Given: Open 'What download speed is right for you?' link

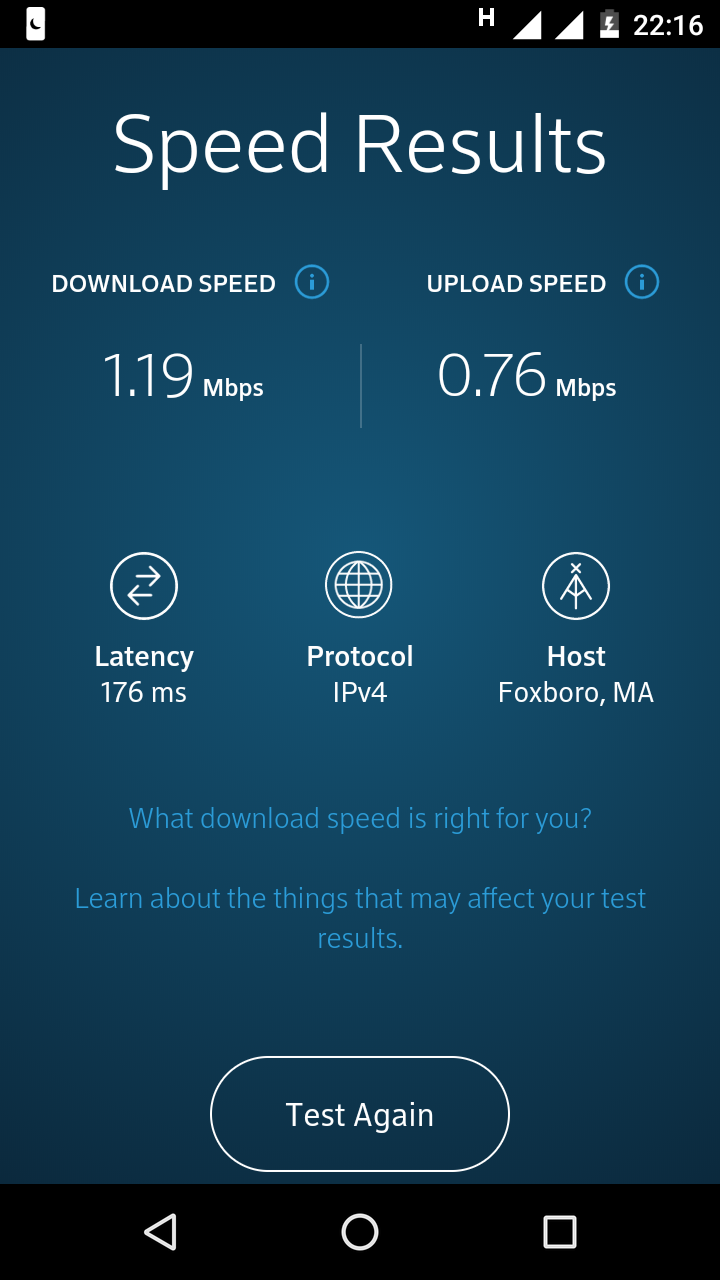Looking at the screenshot, I should tap(360, 818).
